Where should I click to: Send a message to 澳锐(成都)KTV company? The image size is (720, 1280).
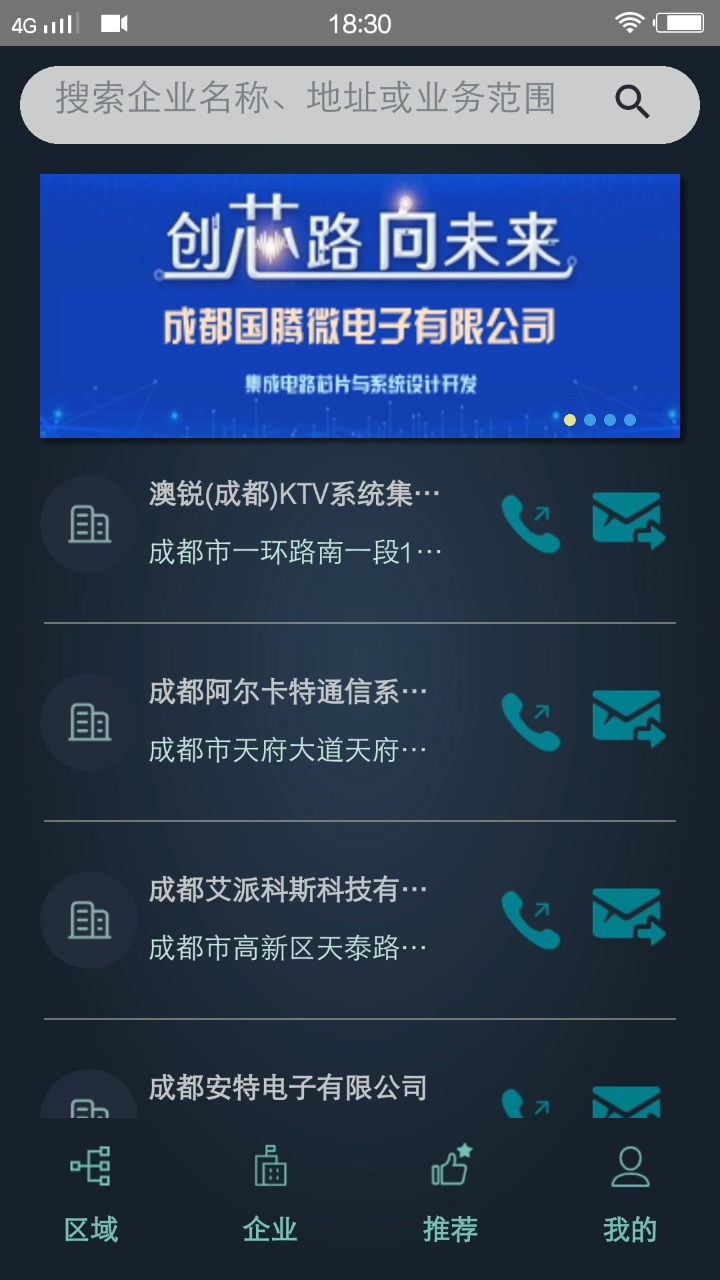coord(628,520)
